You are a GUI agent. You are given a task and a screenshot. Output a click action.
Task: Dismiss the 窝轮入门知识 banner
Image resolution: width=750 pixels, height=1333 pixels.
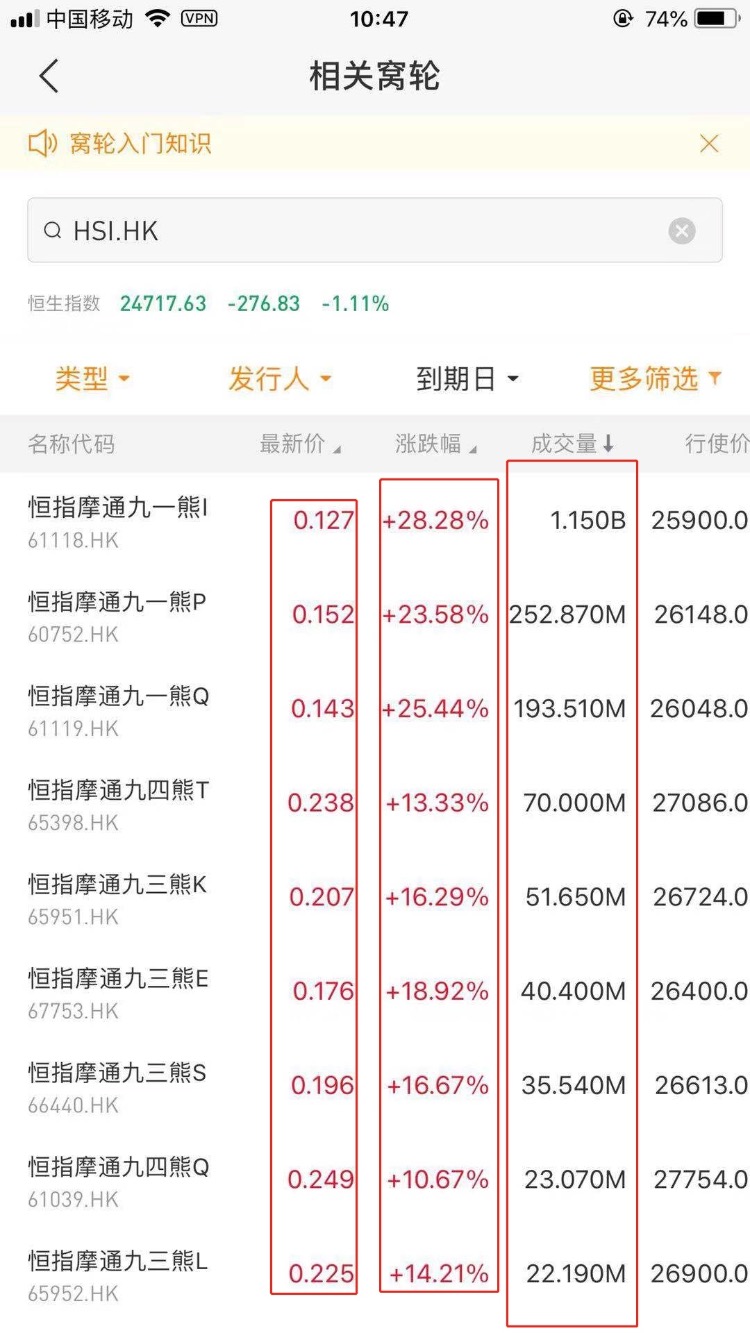click(709, 144)
